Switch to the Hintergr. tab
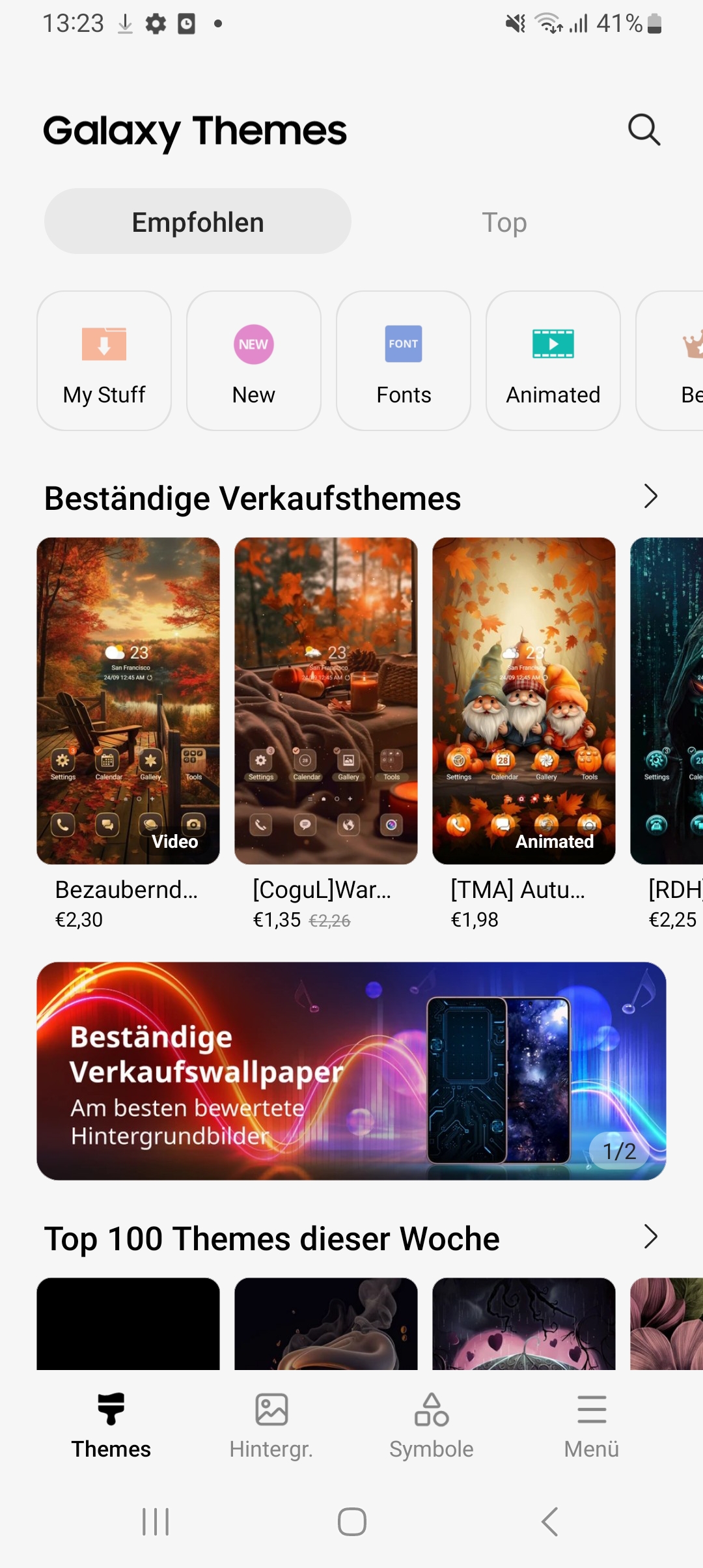703x1568 pixels. tap(271, 1426)
